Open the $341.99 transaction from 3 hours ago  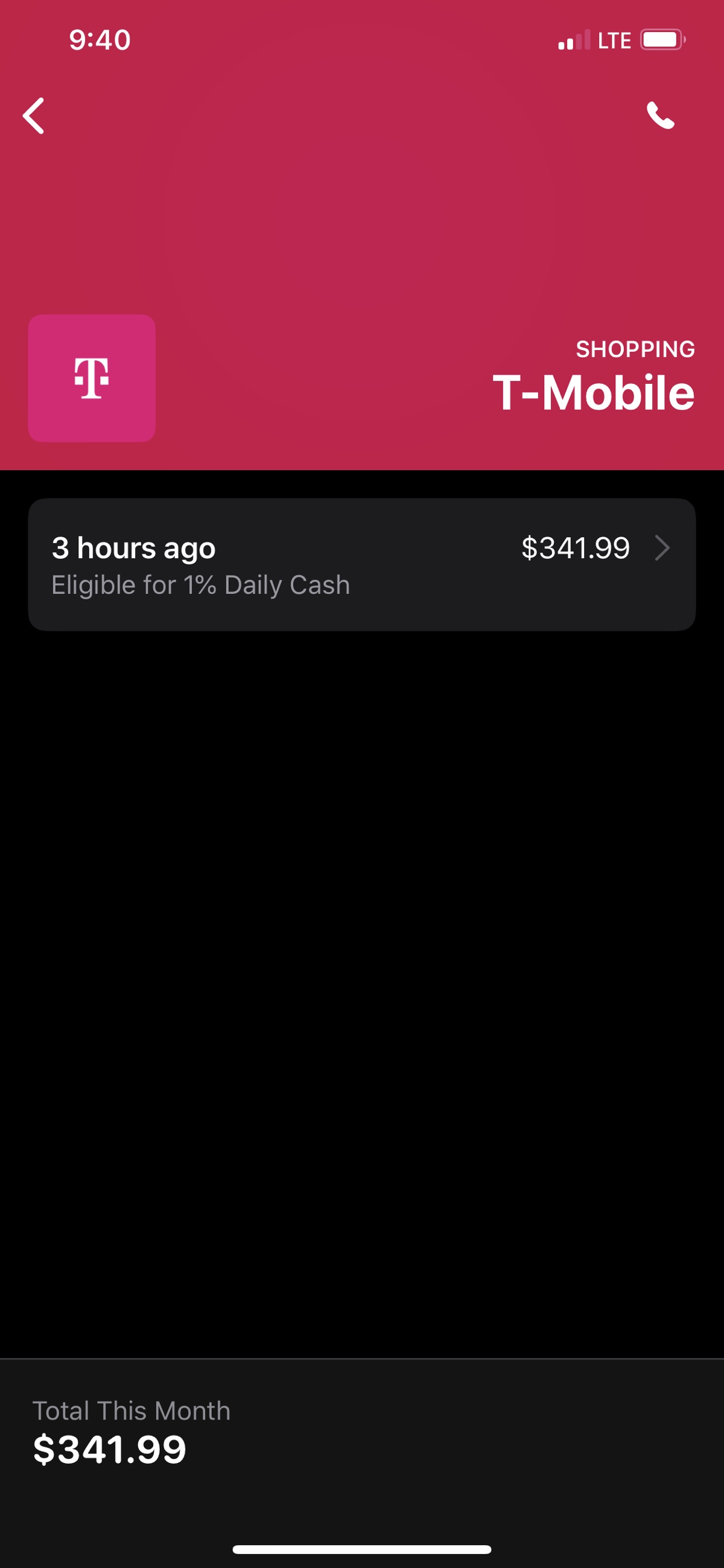[361, 564]
